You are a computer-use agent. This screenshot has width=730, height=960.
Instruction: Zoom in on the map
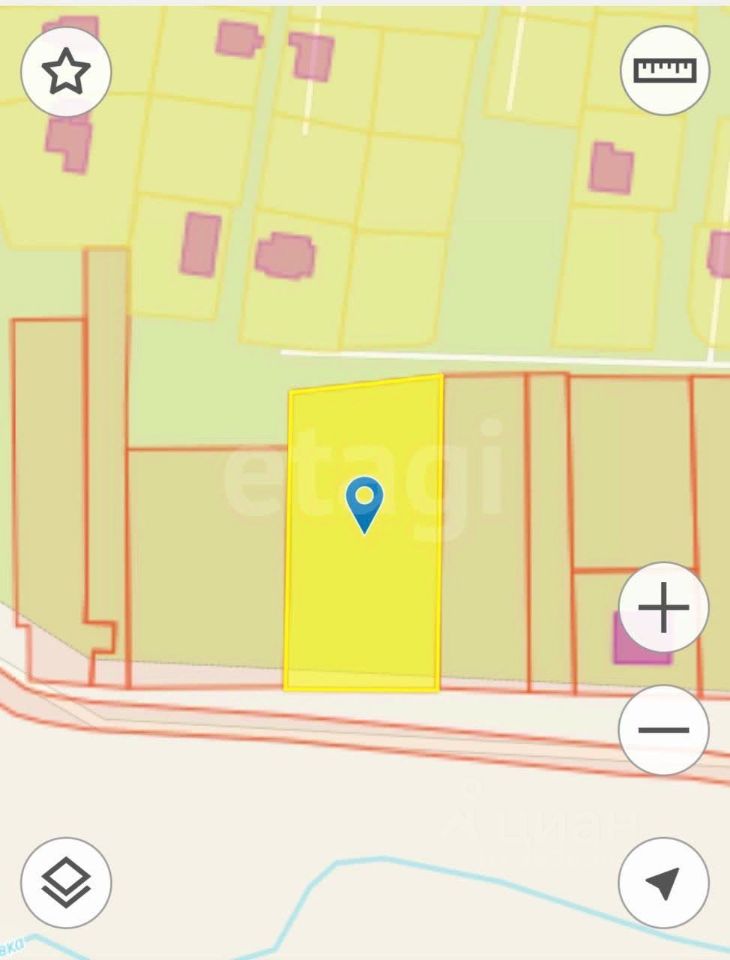point(664,608)
